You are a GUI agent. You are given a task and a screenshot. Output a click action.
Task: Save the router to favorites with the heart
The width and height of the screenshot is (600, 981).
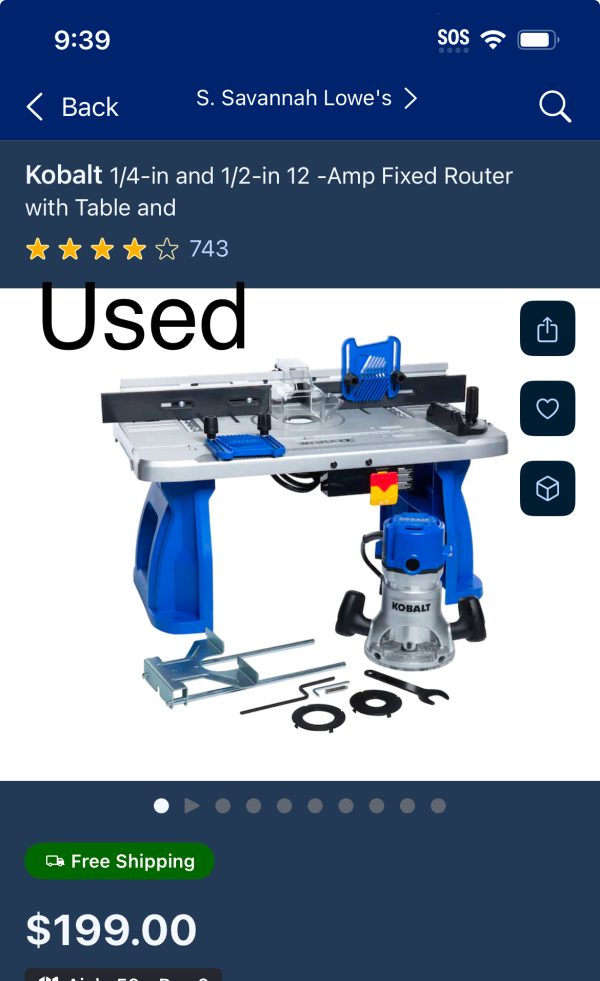(547, 408)
